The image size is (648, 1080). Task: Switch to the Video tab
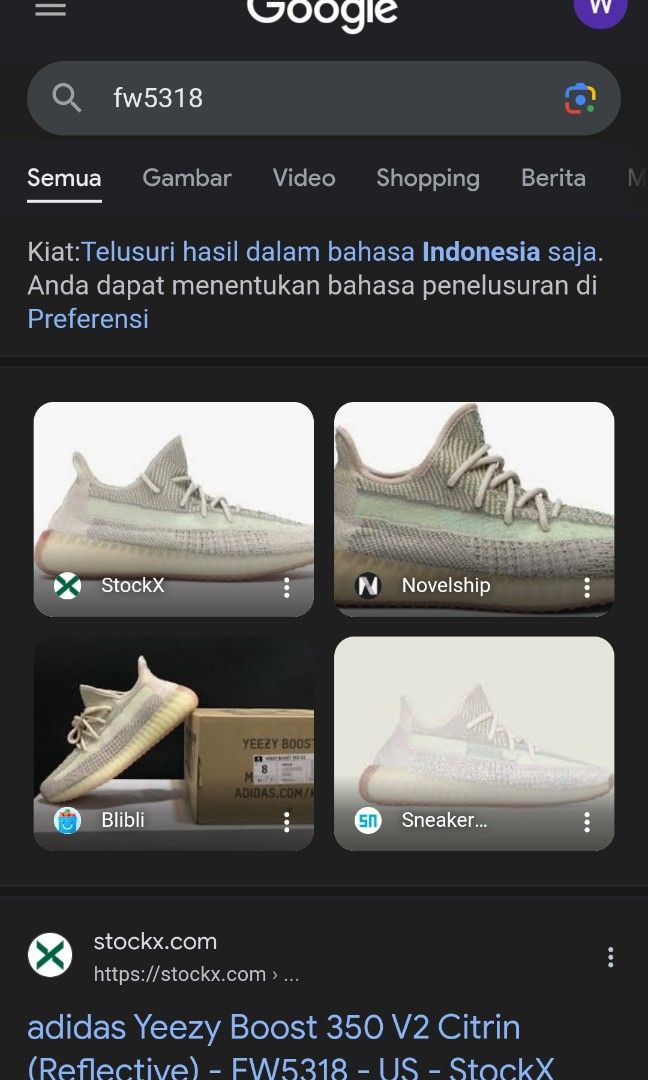(x=304, y=178)
